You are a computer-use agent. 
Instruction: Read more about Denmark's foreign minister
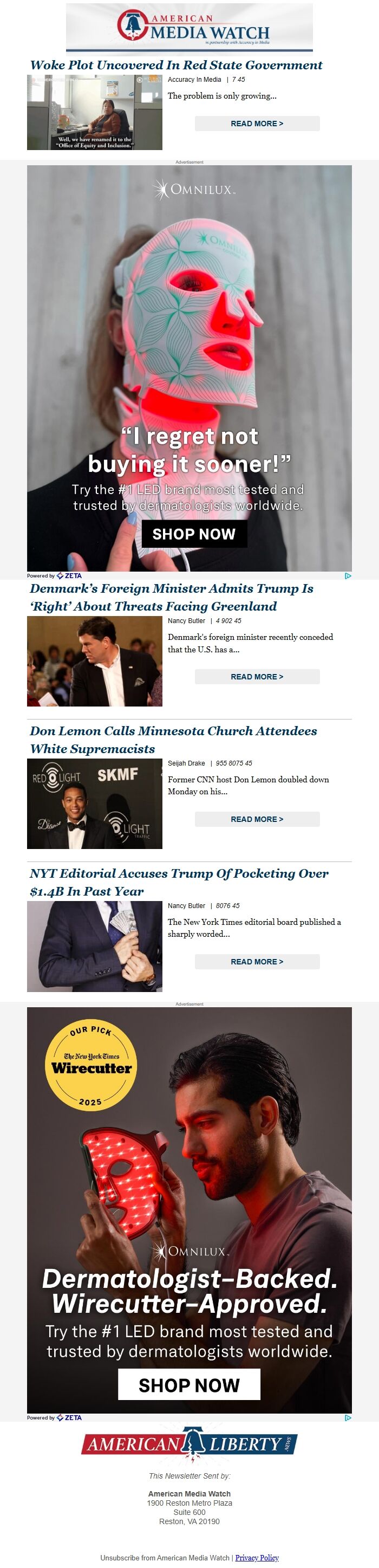coord(257,677)
